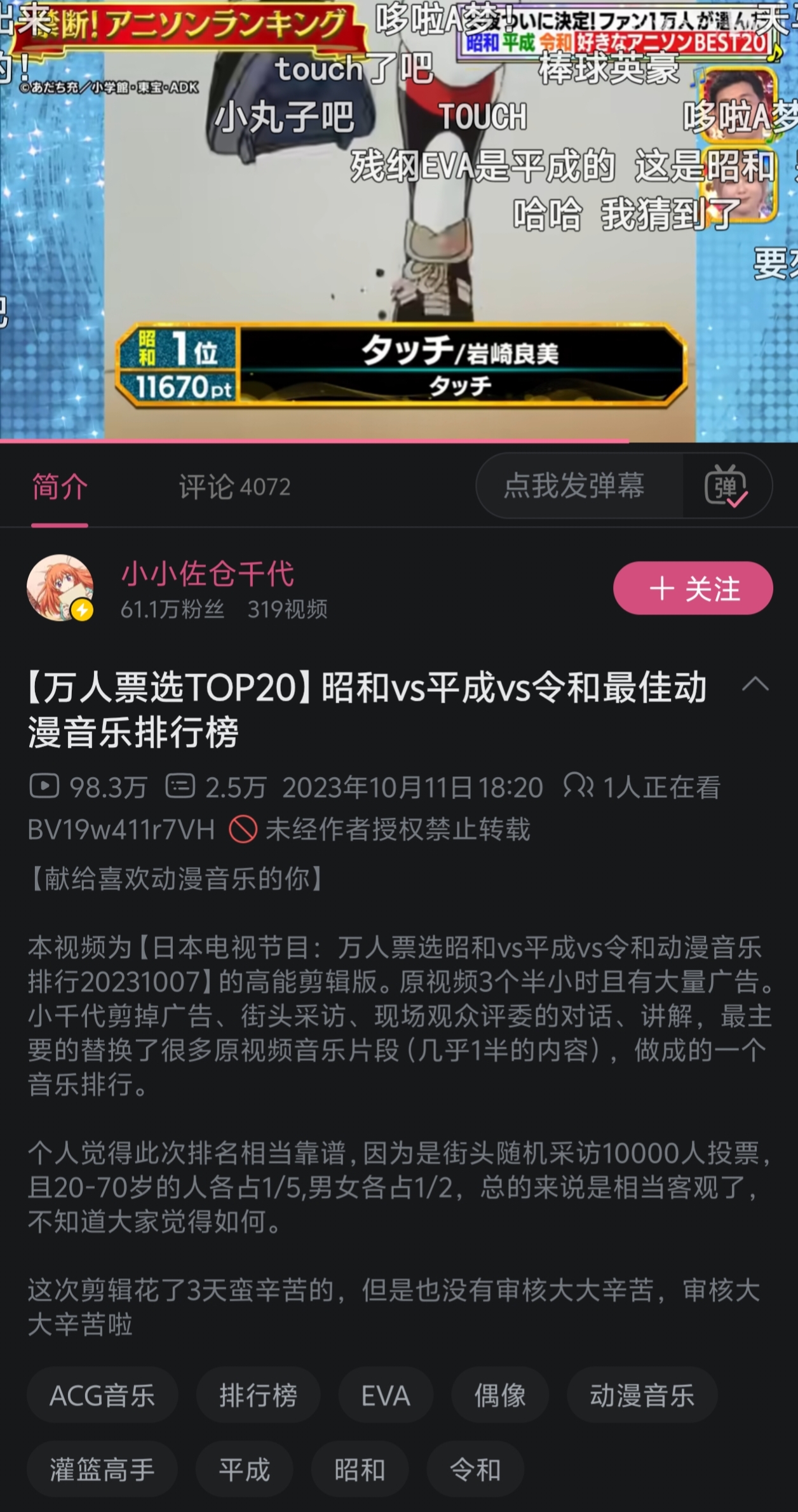Select the 简介 tab
The height and width of the screenshot is (1512, 798).
click(x=60, y=487)
